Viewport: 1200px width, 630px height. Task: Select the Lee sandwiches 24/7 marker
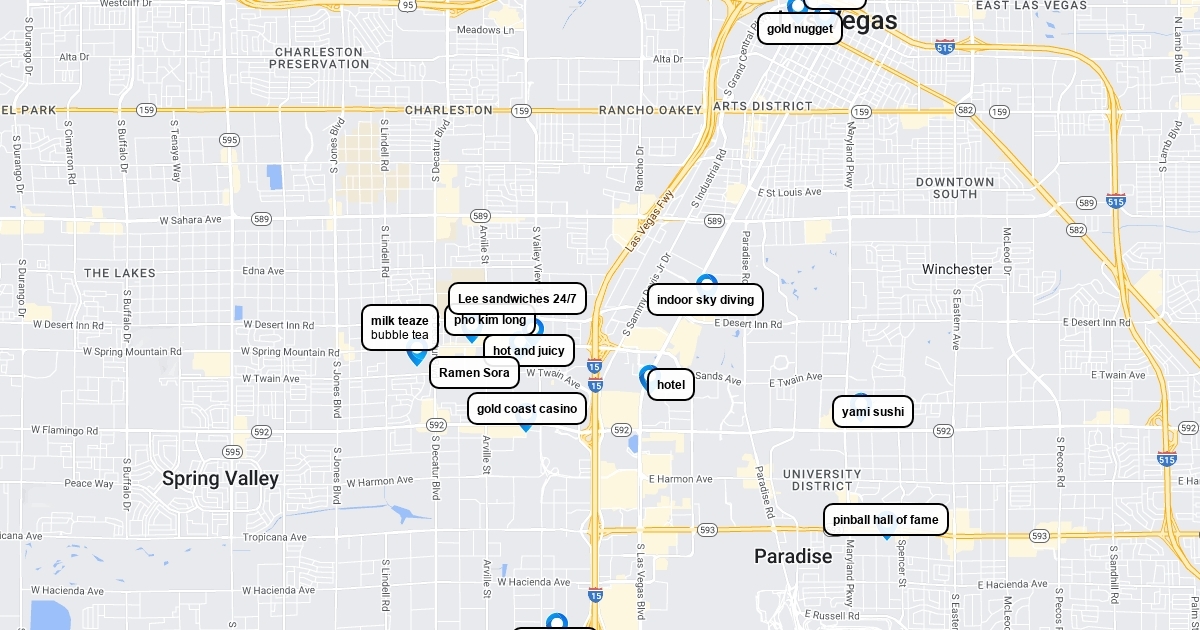(517, 299)
